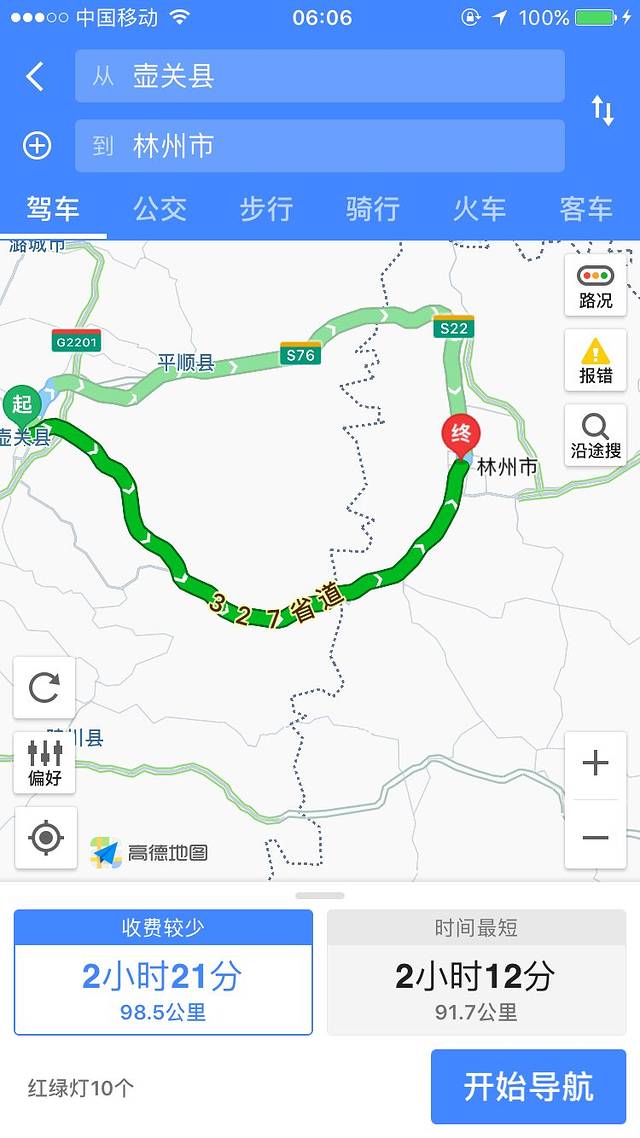This screenshot has width=640, height=1138.
Task: Switch to the 客车 tab
Action: click(x=585, y=209)
